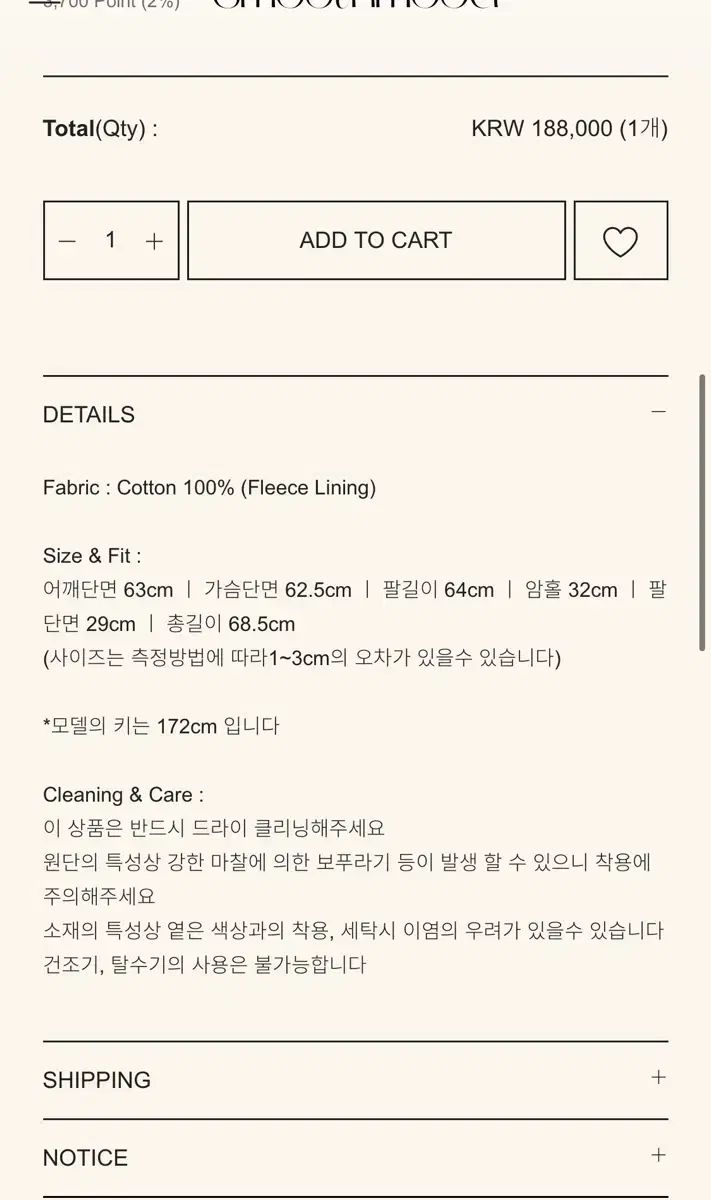Image resolution: width=711 pixels, height=1200 pixels.
Task: Expand the SHIPPING section
Action: click(x=657, y=1078)
